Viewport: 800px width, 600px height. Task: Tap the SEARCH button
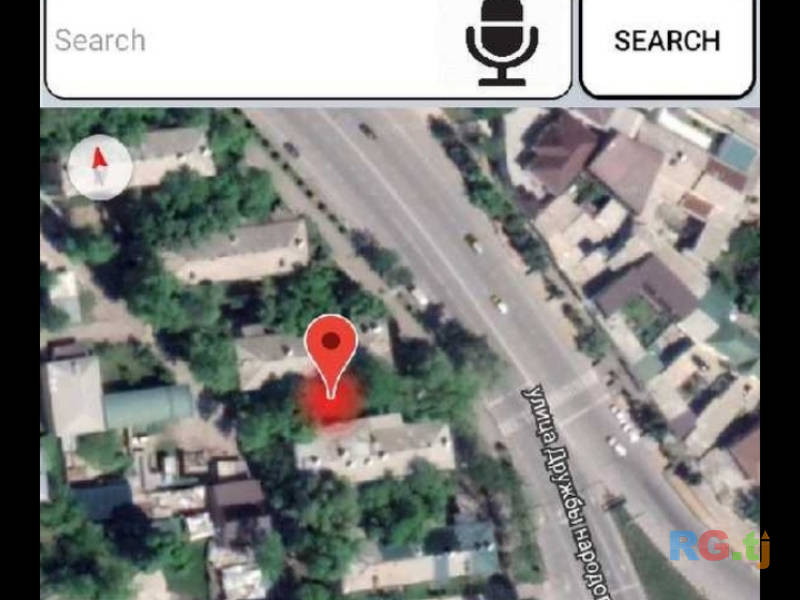pos(667,42)
